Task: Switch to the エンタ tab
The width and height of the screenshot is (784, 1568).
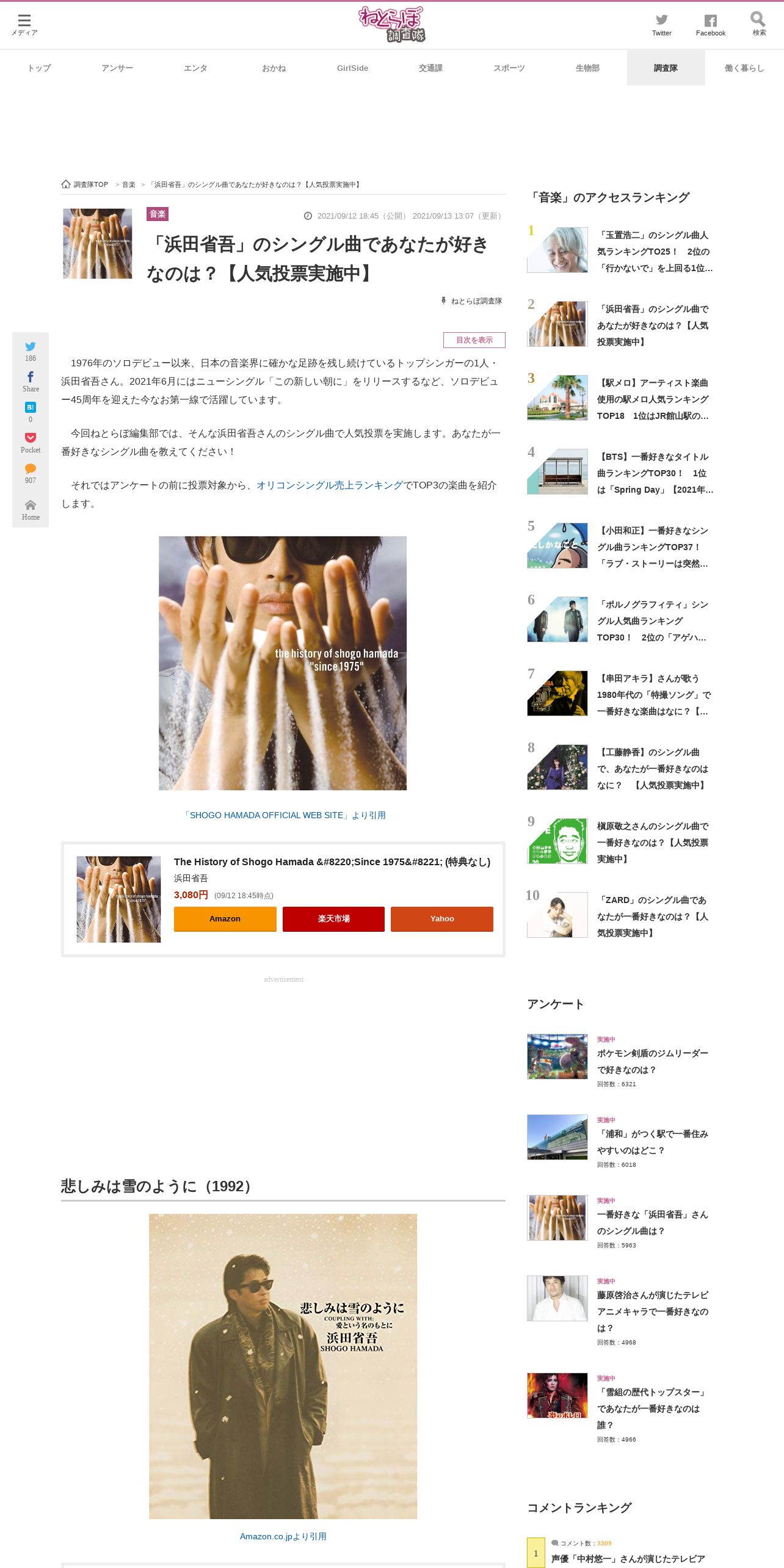Action: click(195, 68)
